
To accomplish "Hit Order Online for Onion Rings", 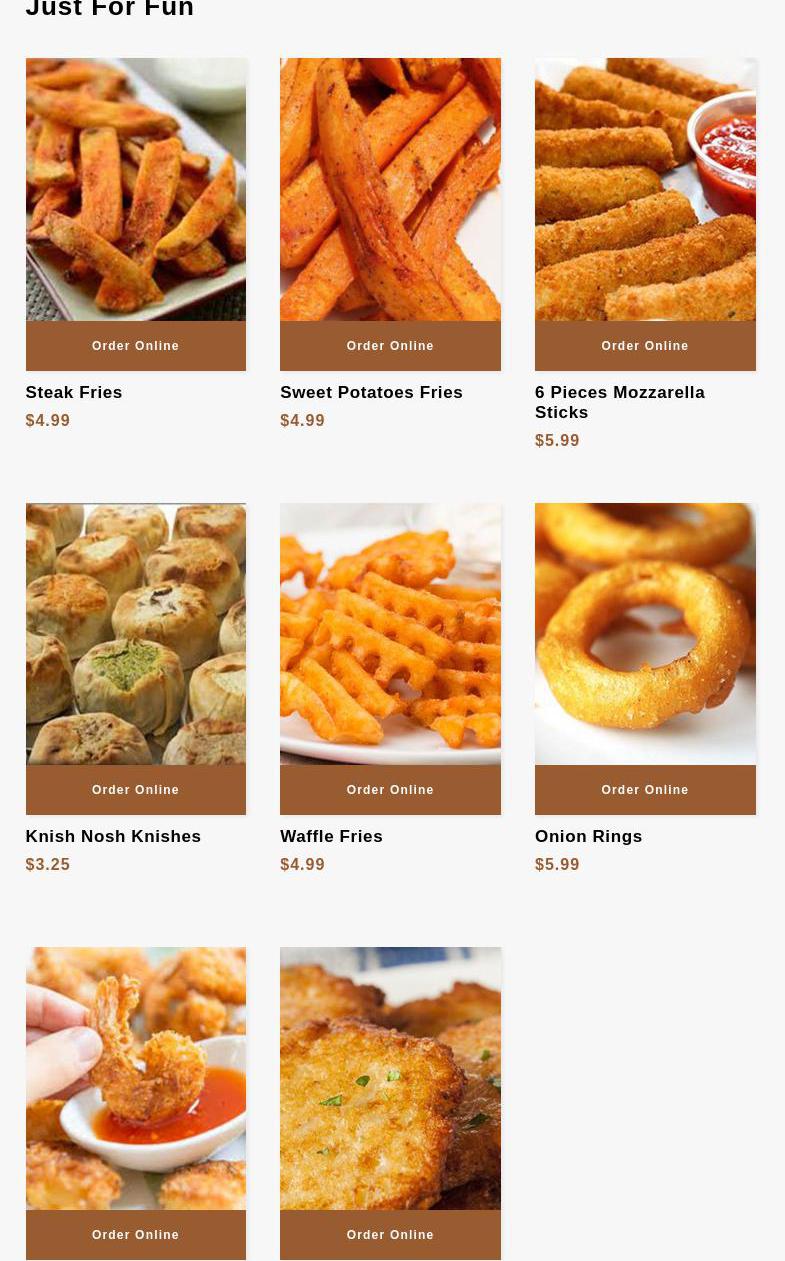I will click(645, 790).
